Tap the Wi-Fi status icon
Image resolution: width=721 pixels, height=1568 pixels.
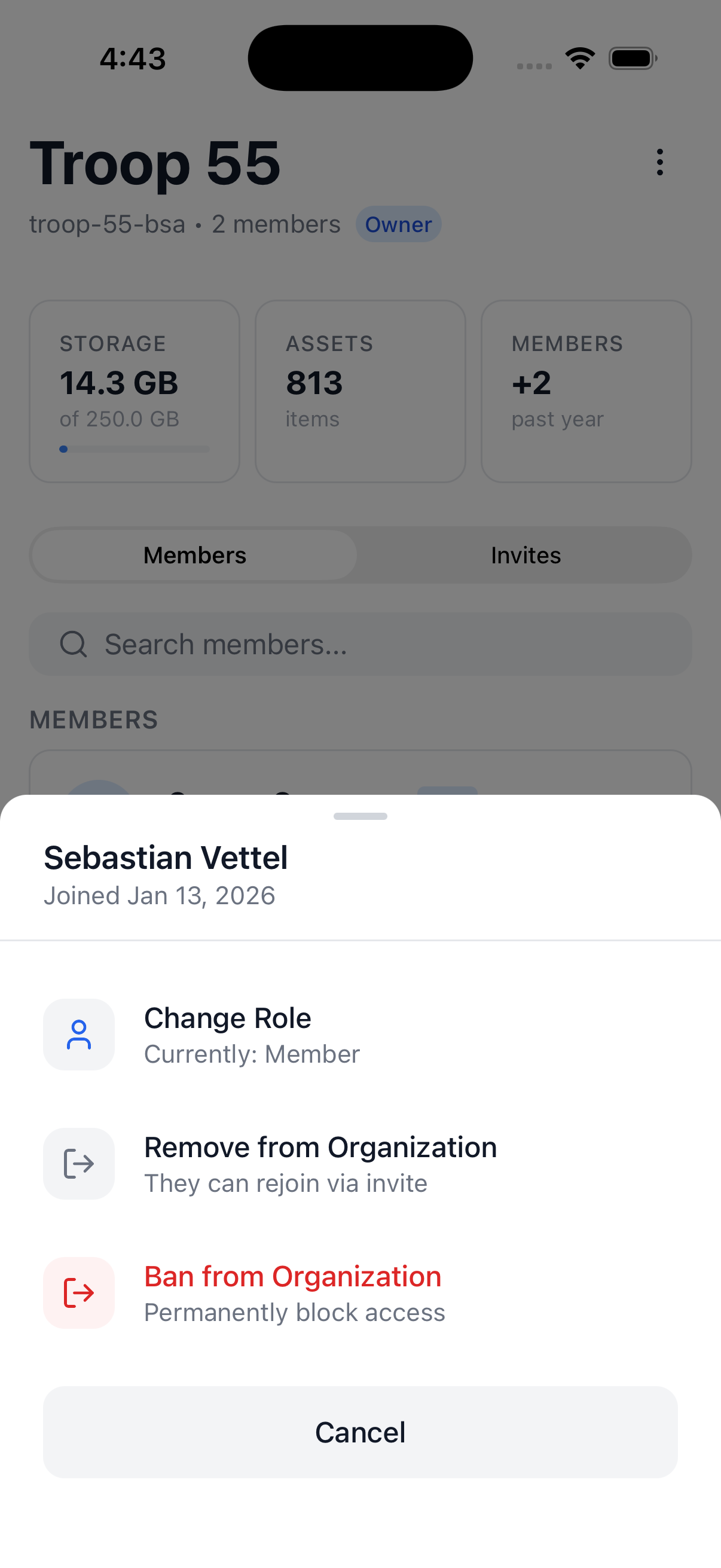pos(580,57)
